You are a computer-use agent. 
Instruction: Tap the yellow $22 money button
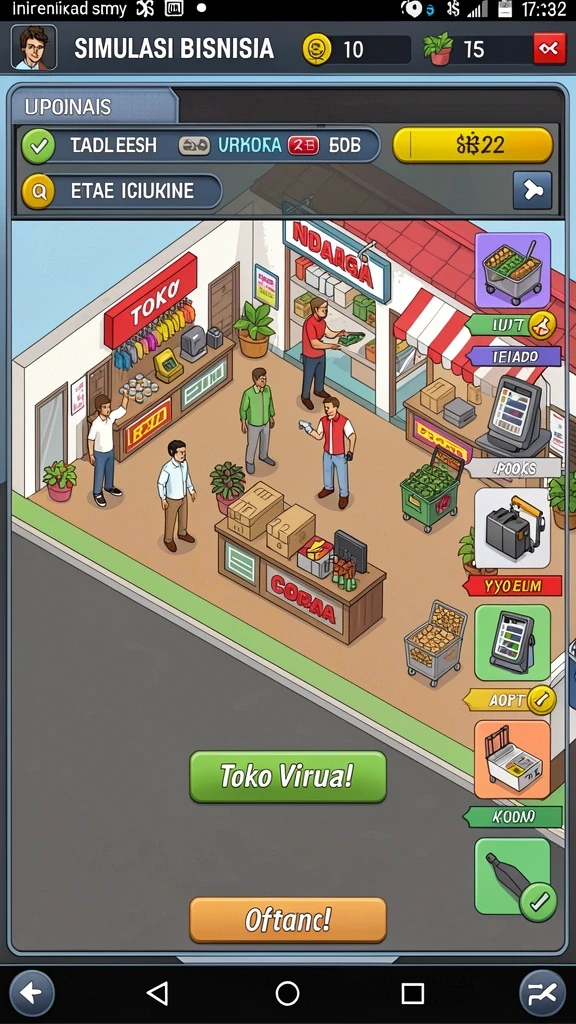[x=473, y=145]
